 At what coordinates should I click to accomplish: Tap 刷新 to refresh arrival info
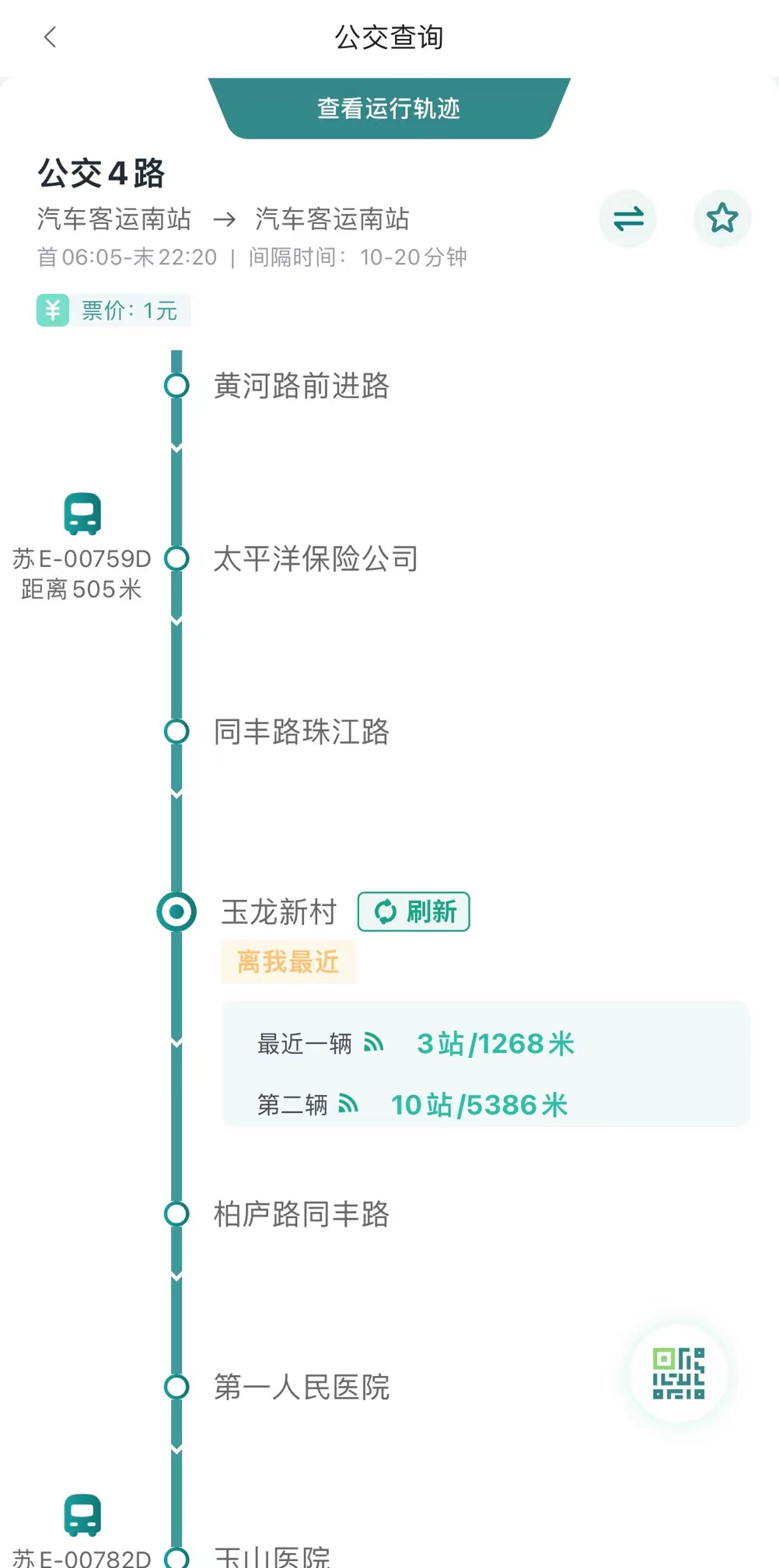coord(414,912)
